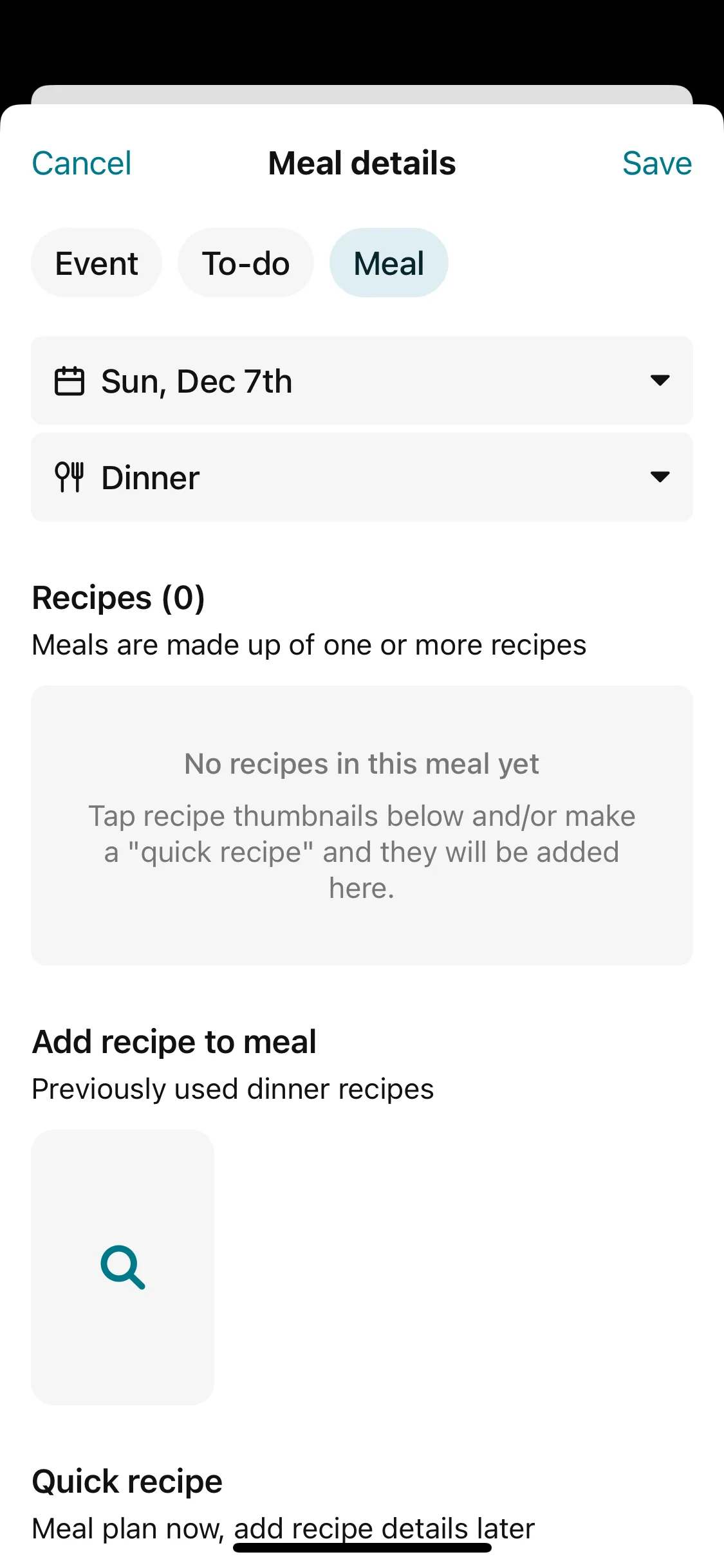Image resolution: width=724 pixels, height=1568 pixels.
Task: Select the Meal type chip
Action: (389, 263)
